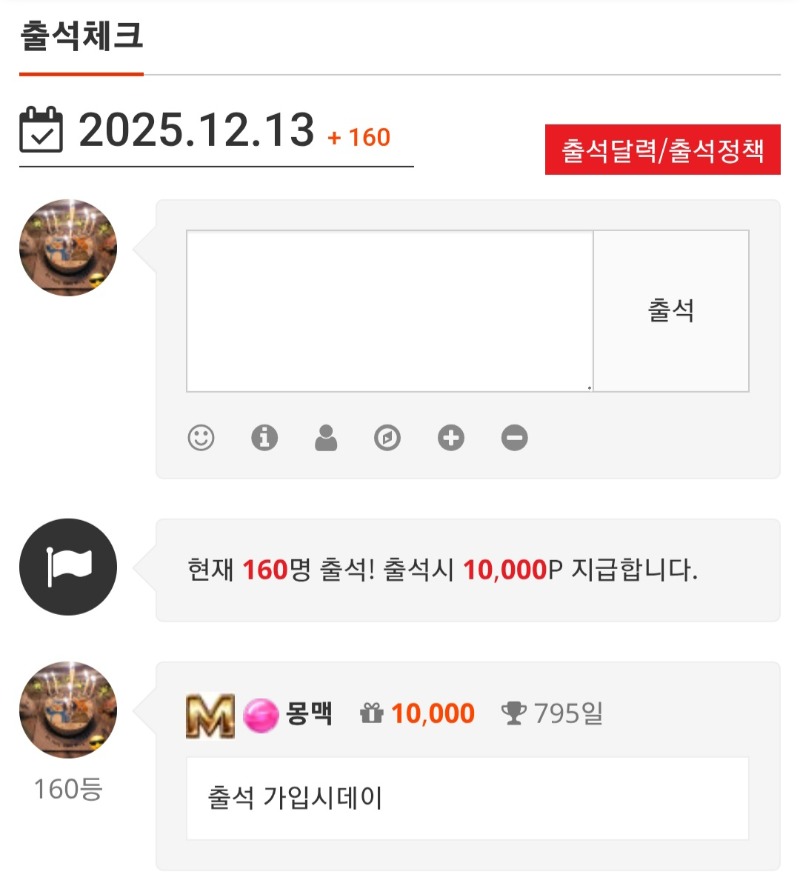Open the compass icon in the comment toolbar
Viewport: 800px width, 889px height.
click(388, 437)
